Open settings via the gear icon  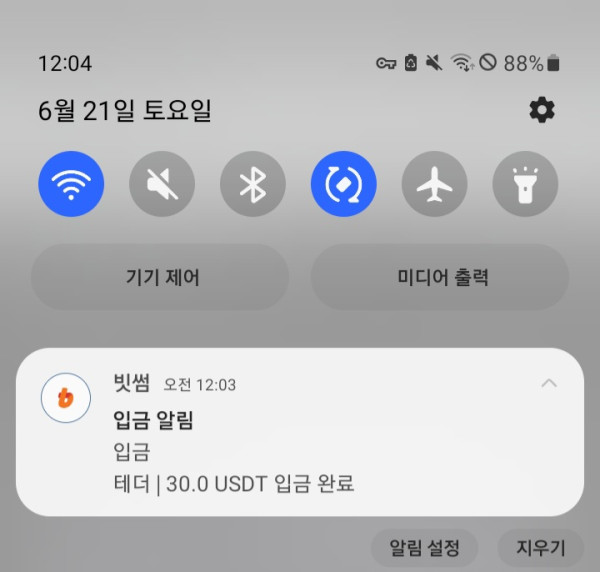tap(542, 110)
